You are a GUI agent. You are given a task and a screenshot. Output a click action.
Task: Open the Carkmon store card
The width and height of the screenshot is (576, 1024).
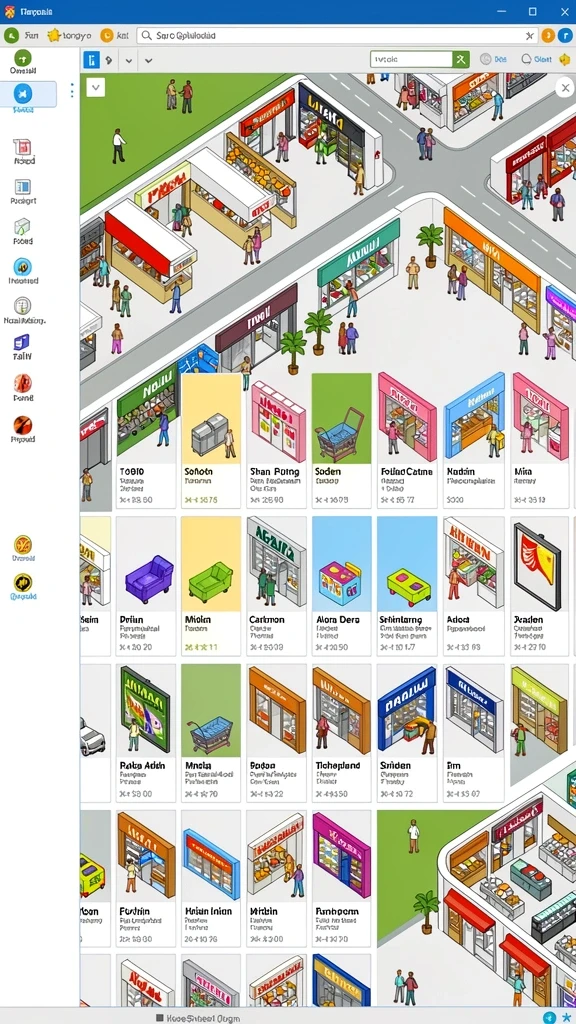[276, 586]
